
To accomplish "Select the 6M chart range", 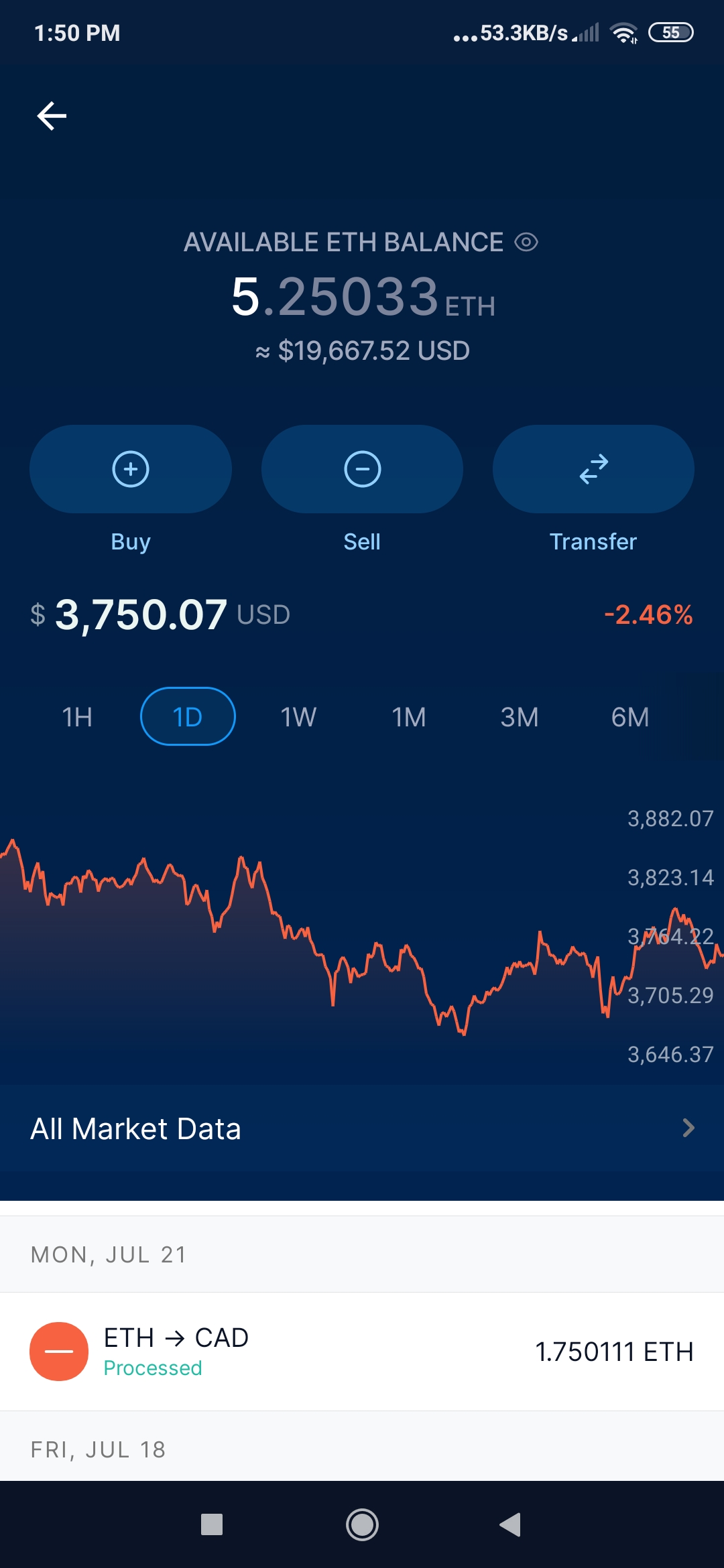I will point(630,717).
